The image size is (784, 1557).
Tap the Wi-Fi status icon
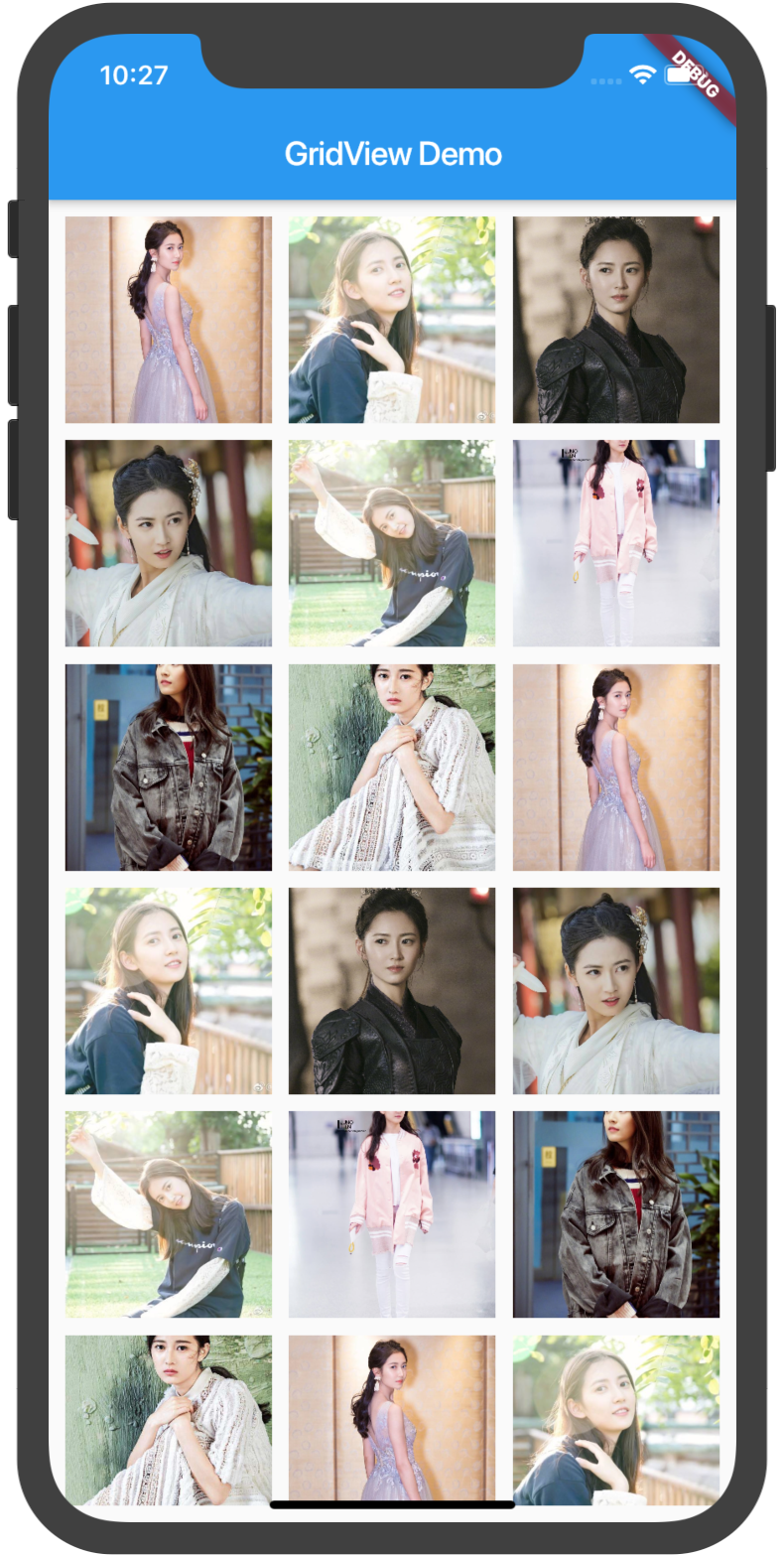640,74
